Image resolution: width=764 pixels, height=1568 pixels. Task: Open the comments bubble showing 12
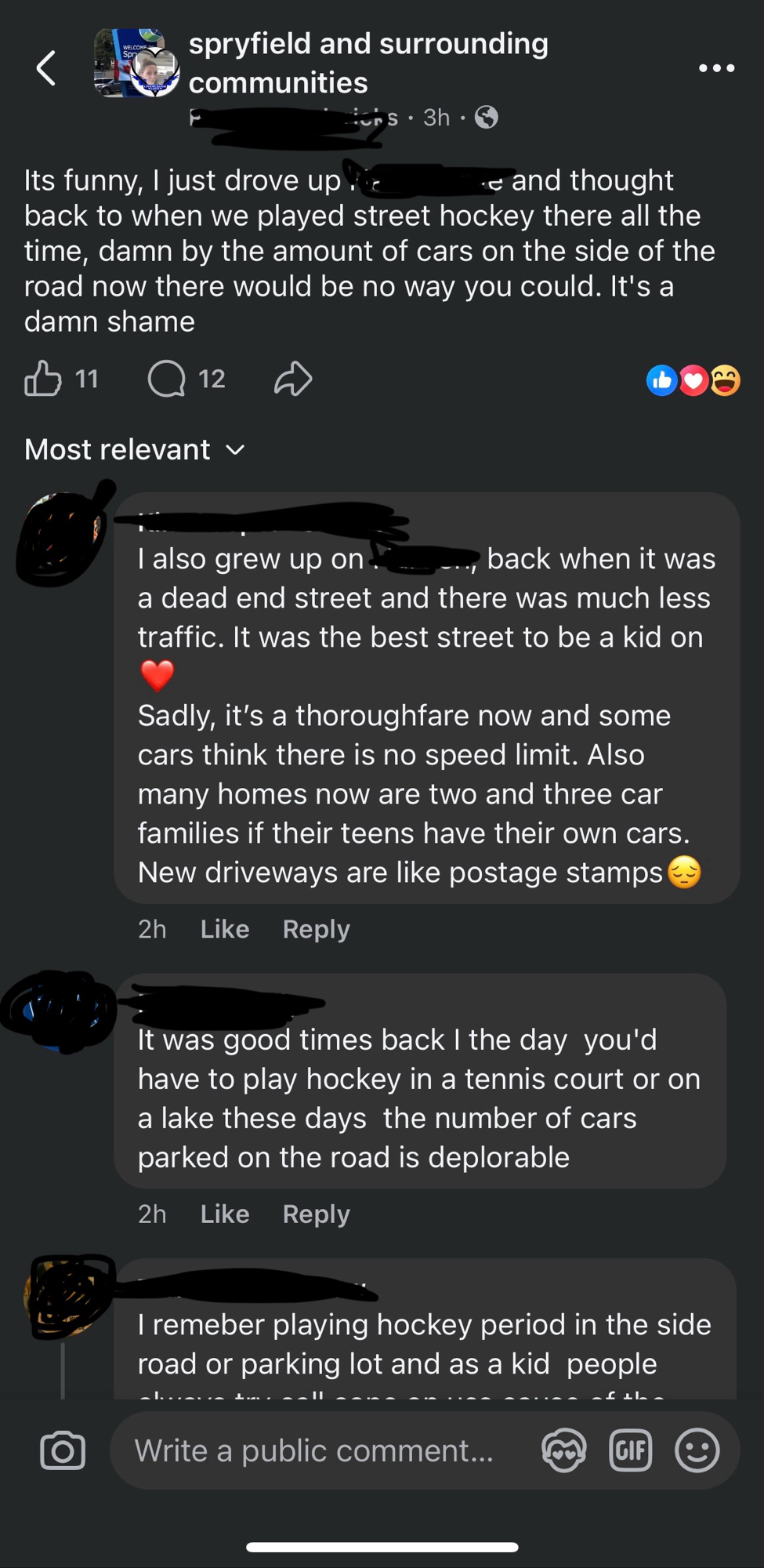click(x=186, y=379)
